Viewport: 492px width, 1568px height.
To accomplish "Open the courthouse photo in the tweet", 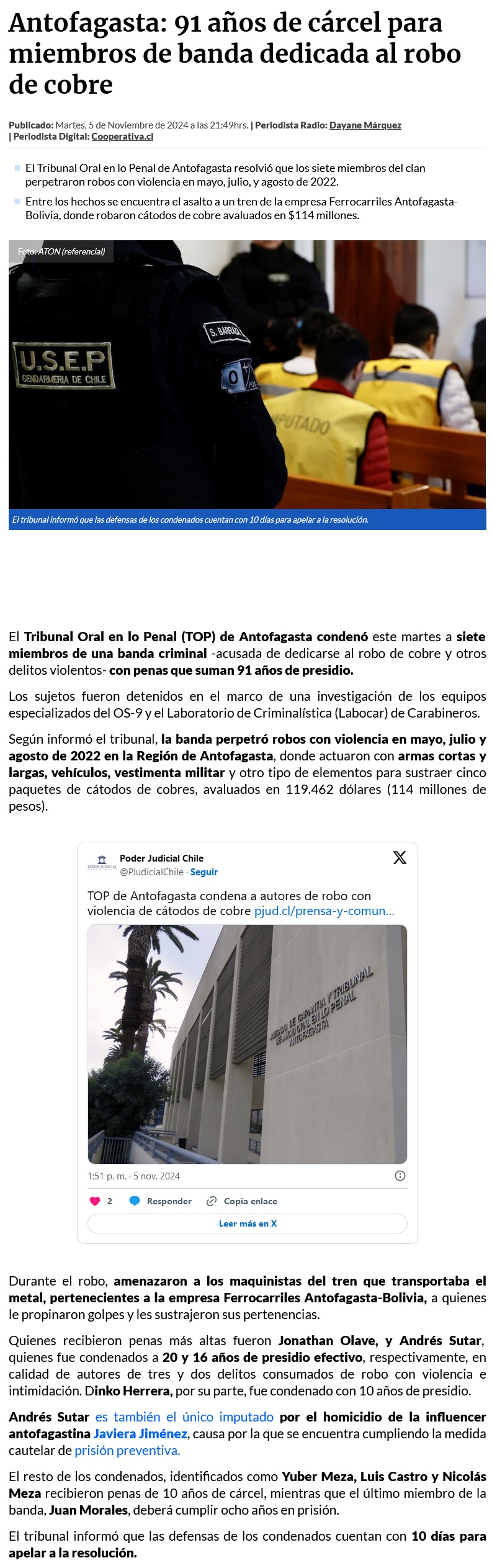I will [247, 1044].
